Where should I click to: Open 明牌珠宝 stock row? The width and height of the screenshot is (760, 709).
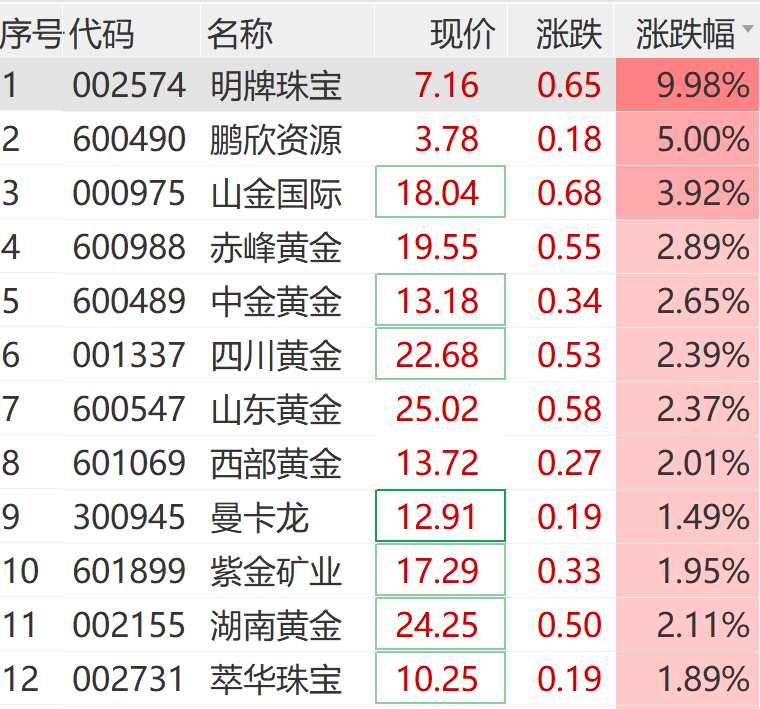[x=276, y=86]
